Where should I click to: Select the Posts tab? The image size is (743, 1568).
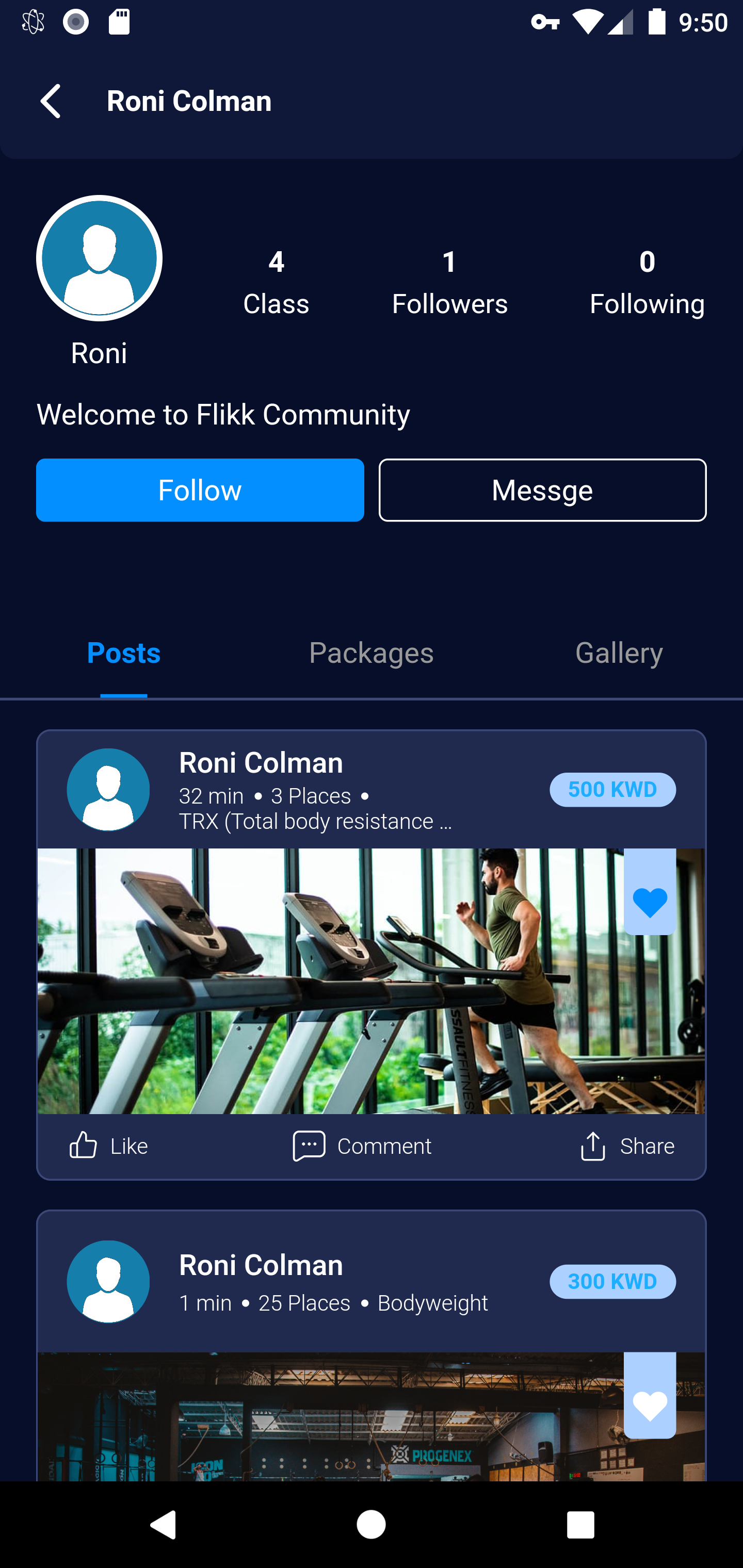(x=124, y=652)
